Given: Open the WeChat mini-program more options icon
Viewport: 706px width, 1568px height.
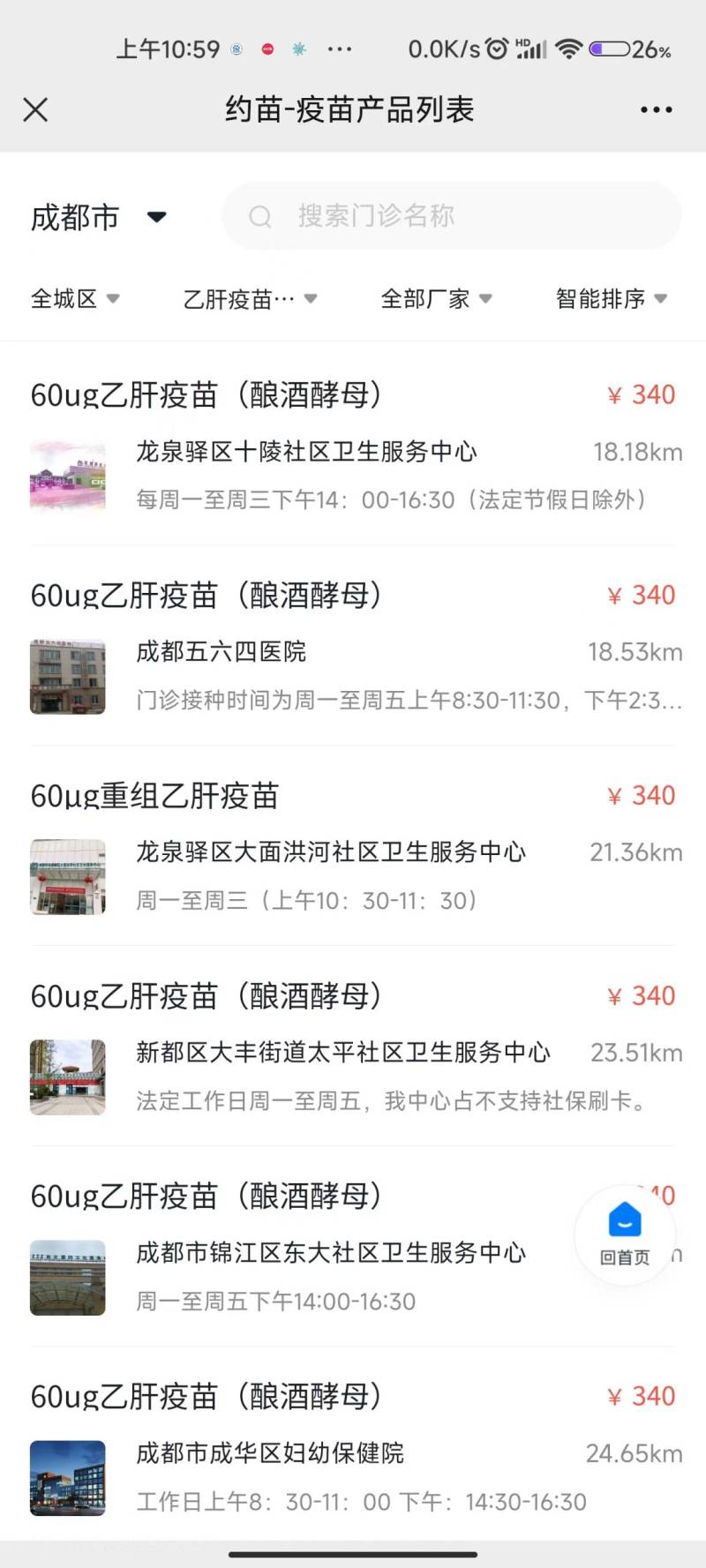Looking at the screenshot, I should (x=656, y=109).
